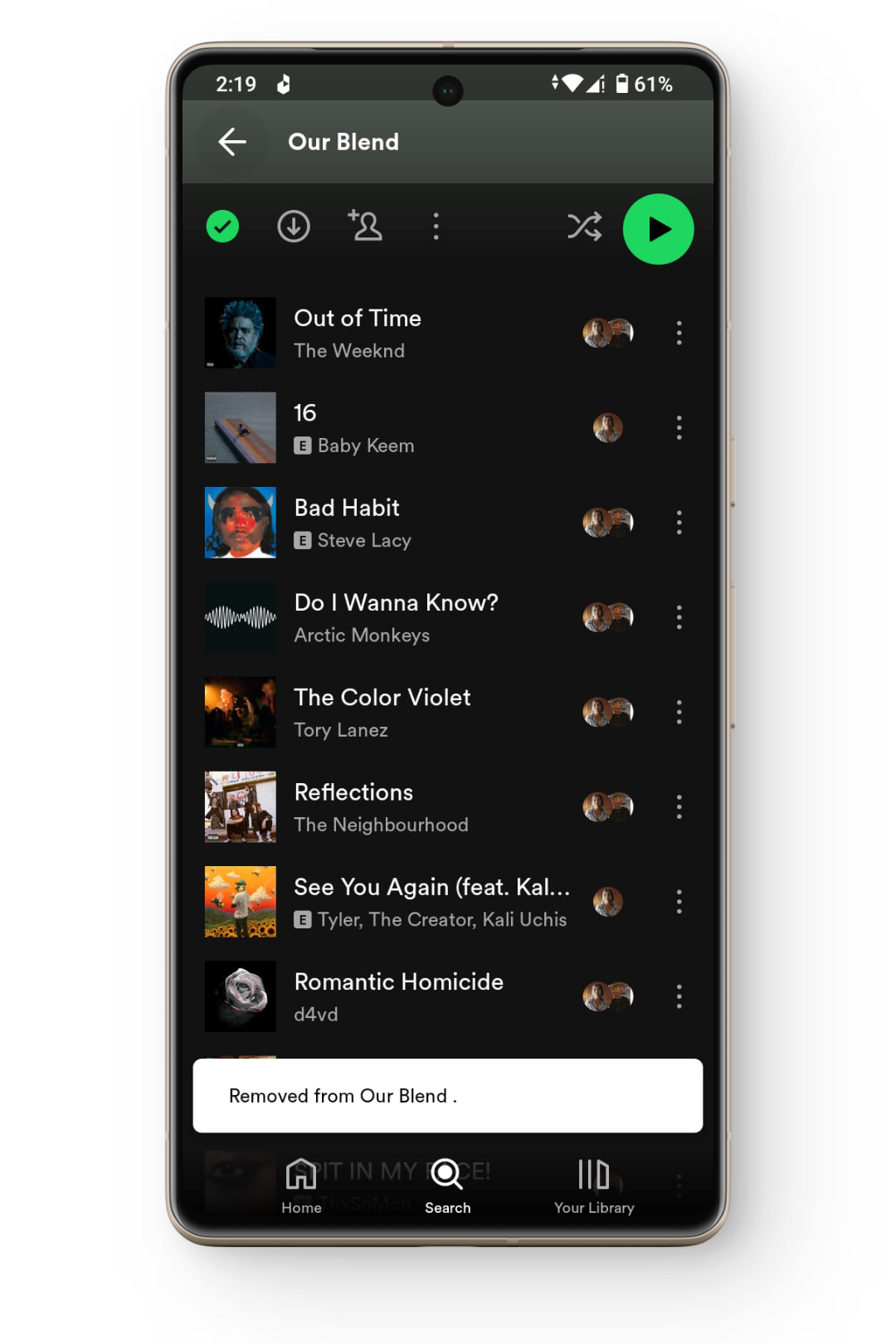This screenshot has height=1344, width=896.
Task: Open options for Out of Time
Action: click(679, 333)
